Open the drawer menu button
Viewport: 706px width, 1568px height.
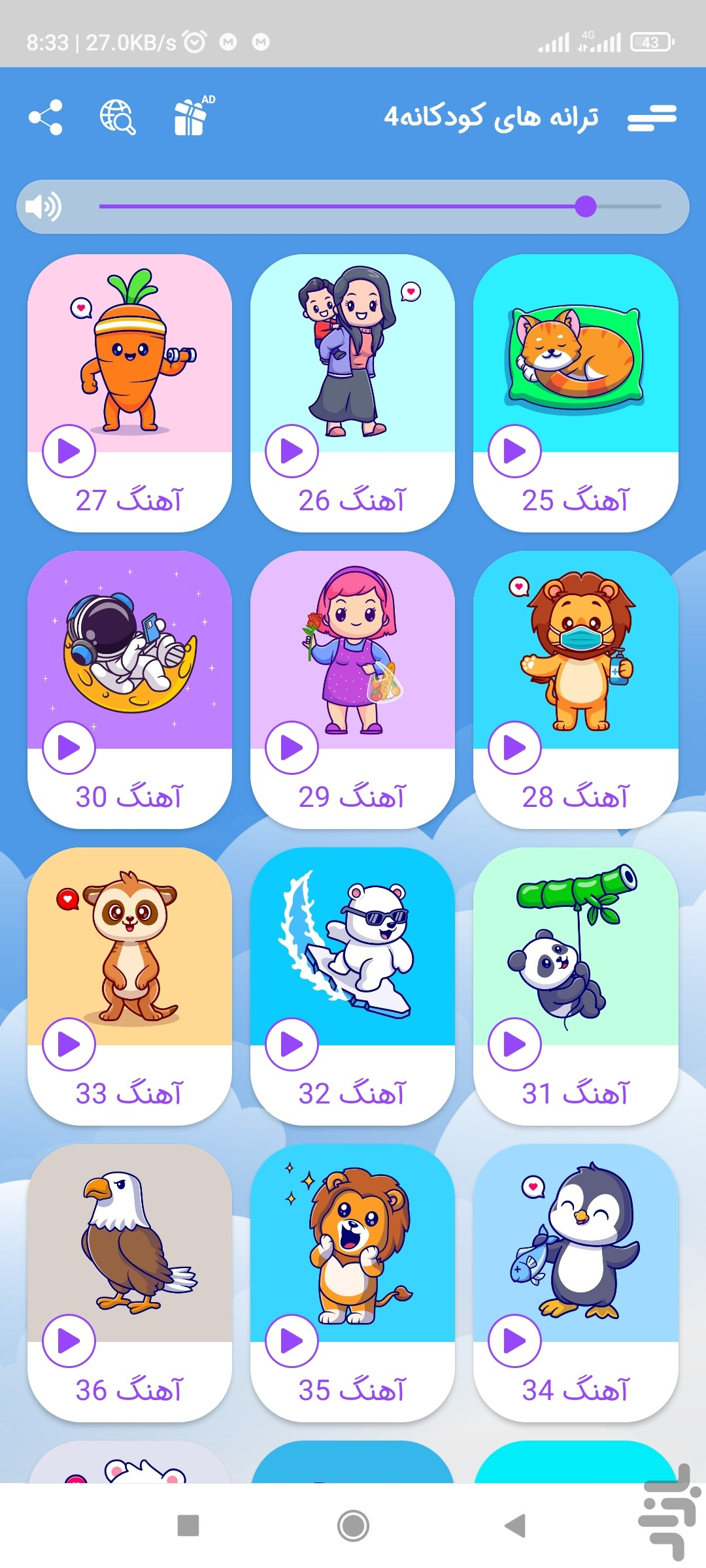pyautogui.click(x=651, y=118)
